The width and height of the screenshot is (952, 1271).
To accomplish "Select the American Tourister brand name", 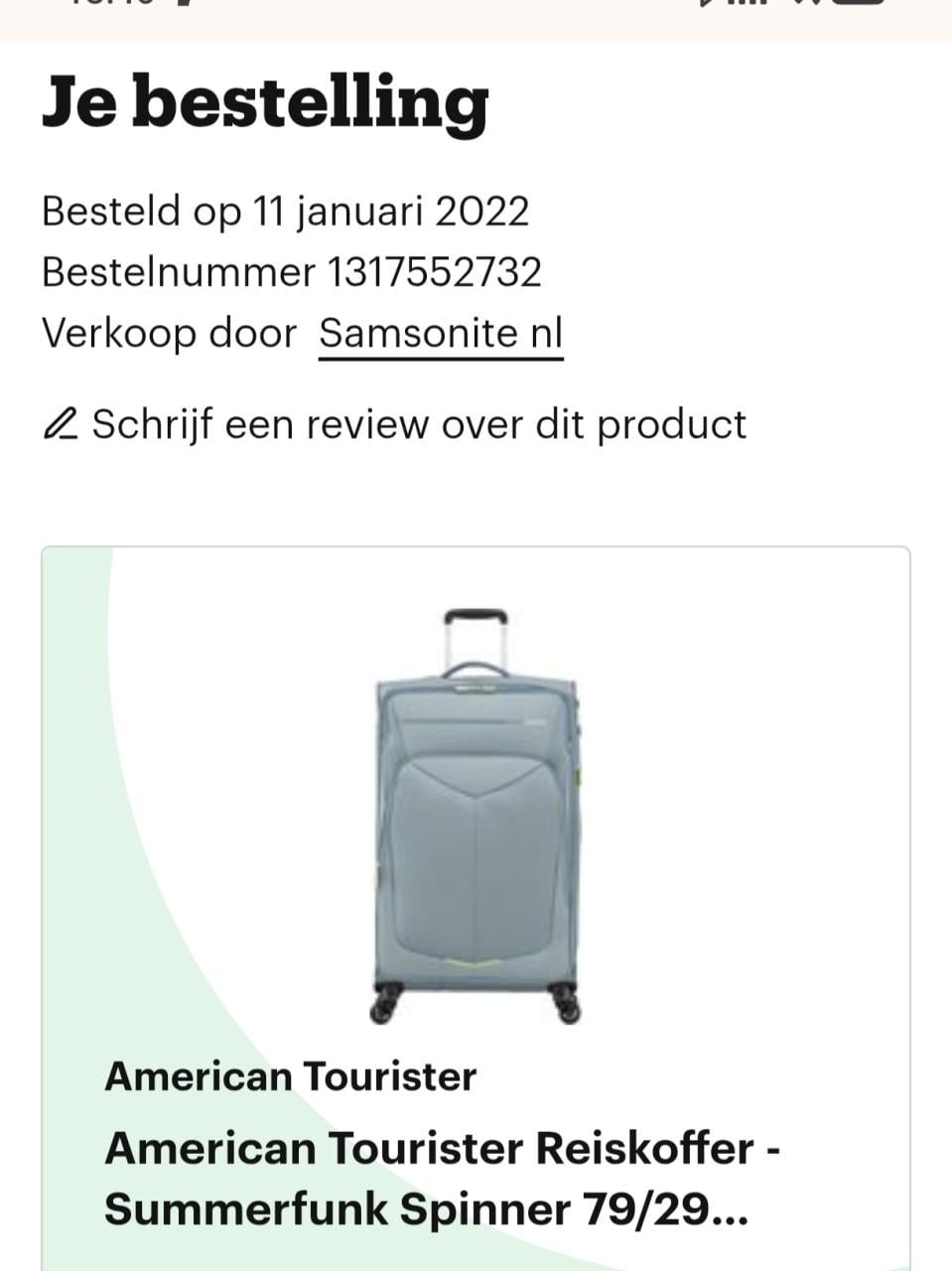I will coord(291,1076).
